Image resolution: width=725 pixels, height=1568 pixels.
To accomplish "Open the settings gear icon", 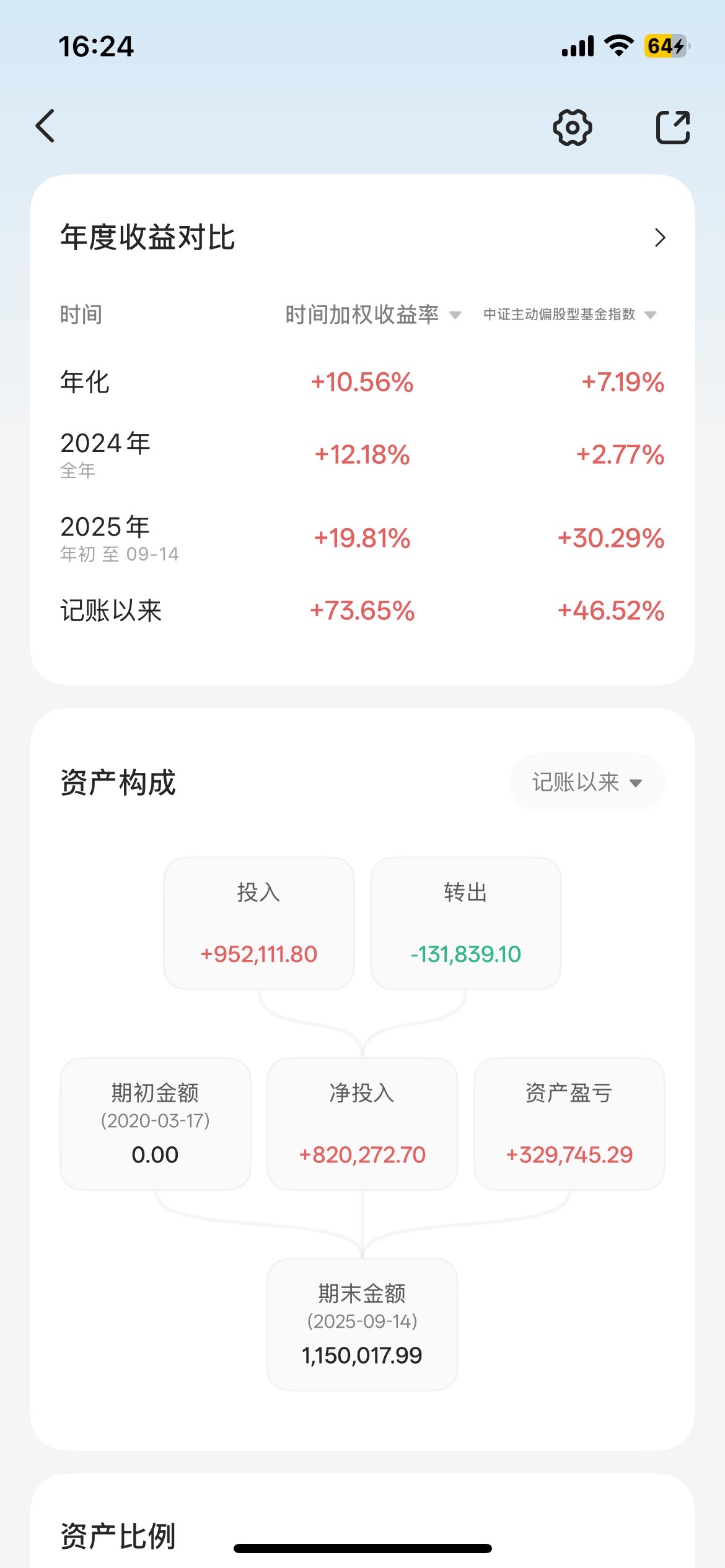I will coord(572,128).
